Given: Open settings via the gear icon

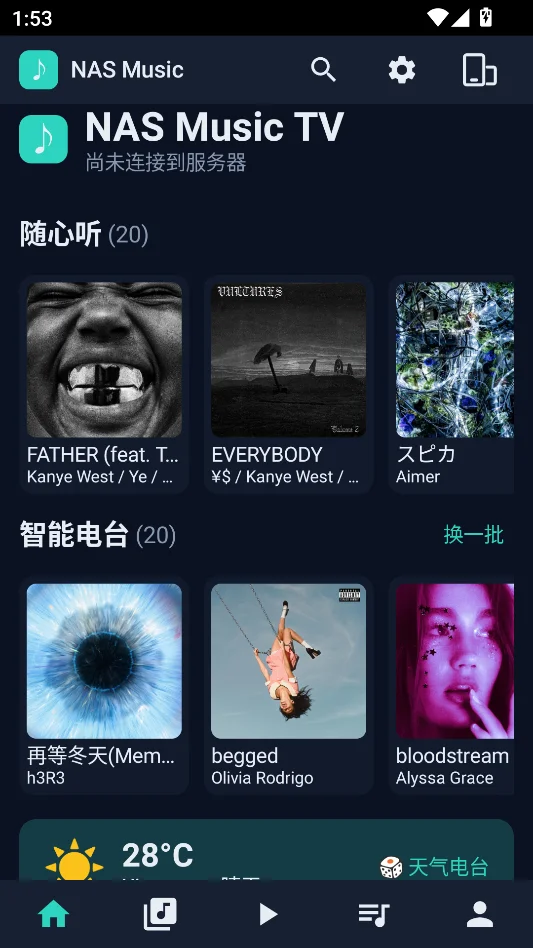Looking at the screenshot, I should tap(402, 70).
